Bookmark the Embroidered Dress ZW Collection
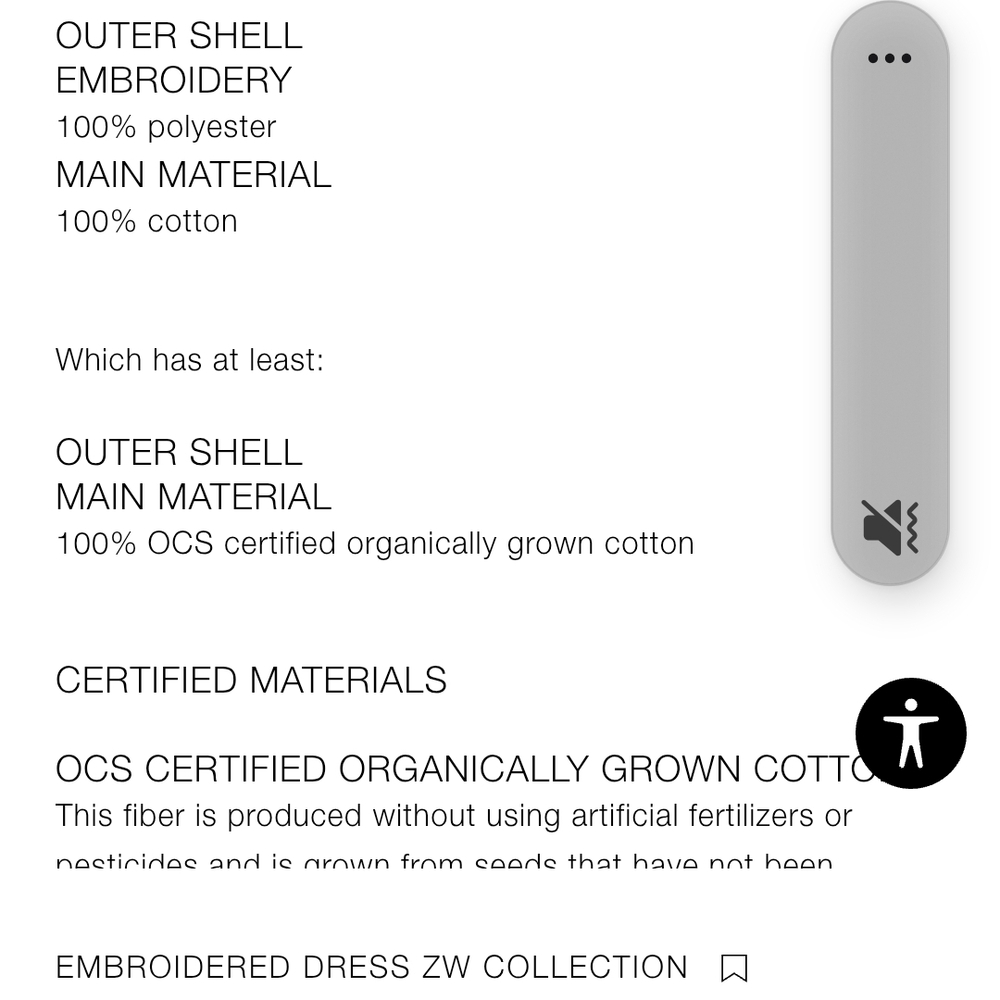The image size is (1000, 1000). 734,968
